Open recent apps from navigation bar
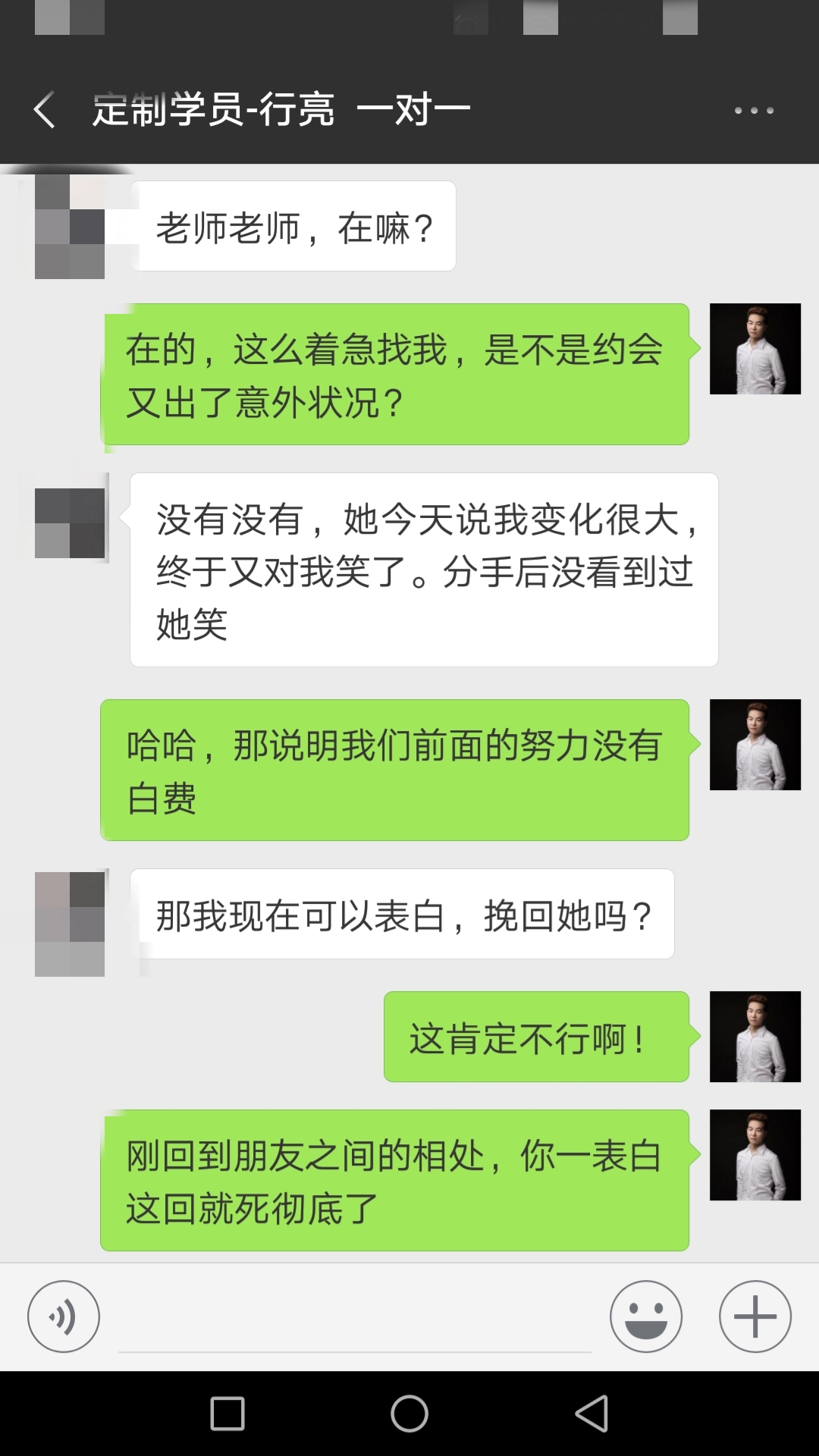819x1456 pixels. point(227,1414)
